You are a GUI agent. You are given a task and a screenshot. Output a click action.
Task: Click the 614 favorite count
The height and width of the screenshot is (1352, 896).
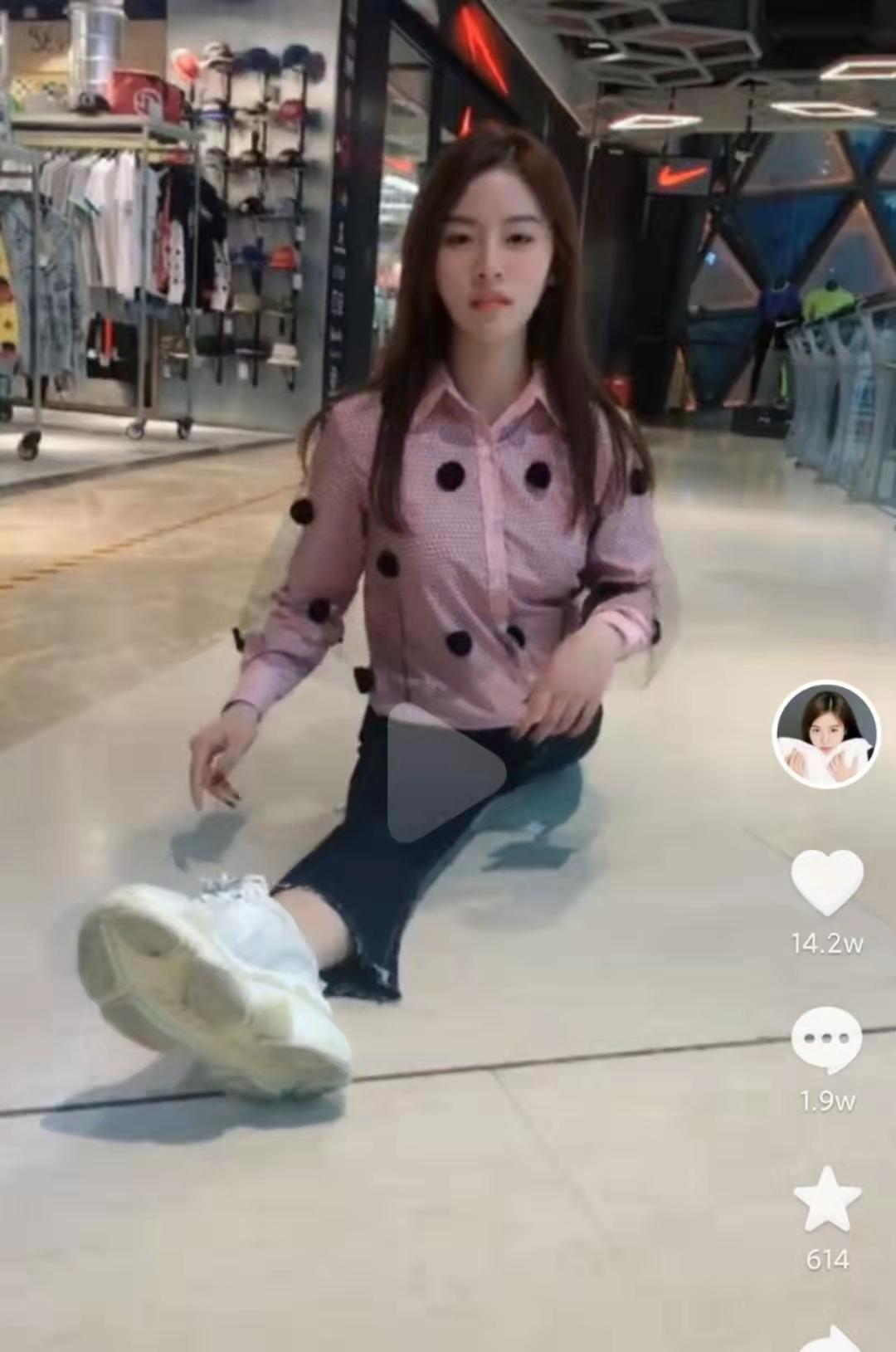825,1257
